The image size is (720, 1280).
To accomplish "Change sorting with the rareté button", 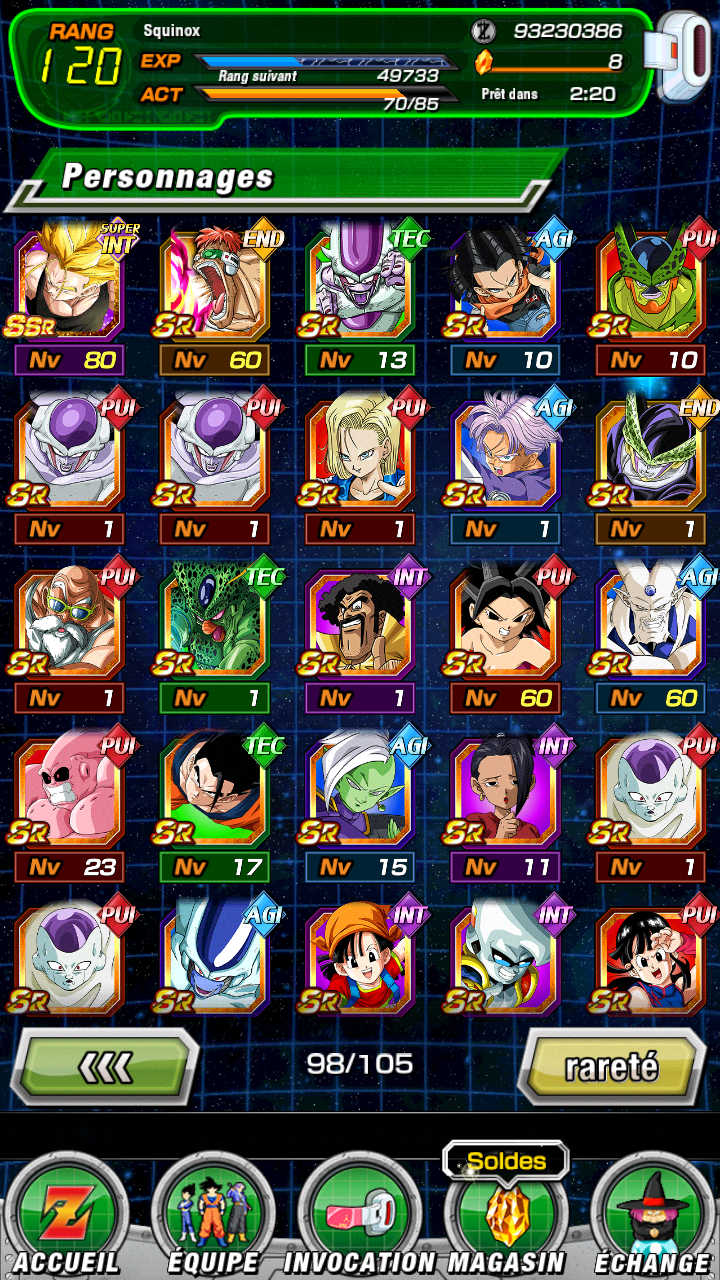I will pyautogui.click(x=612, y=1068).
